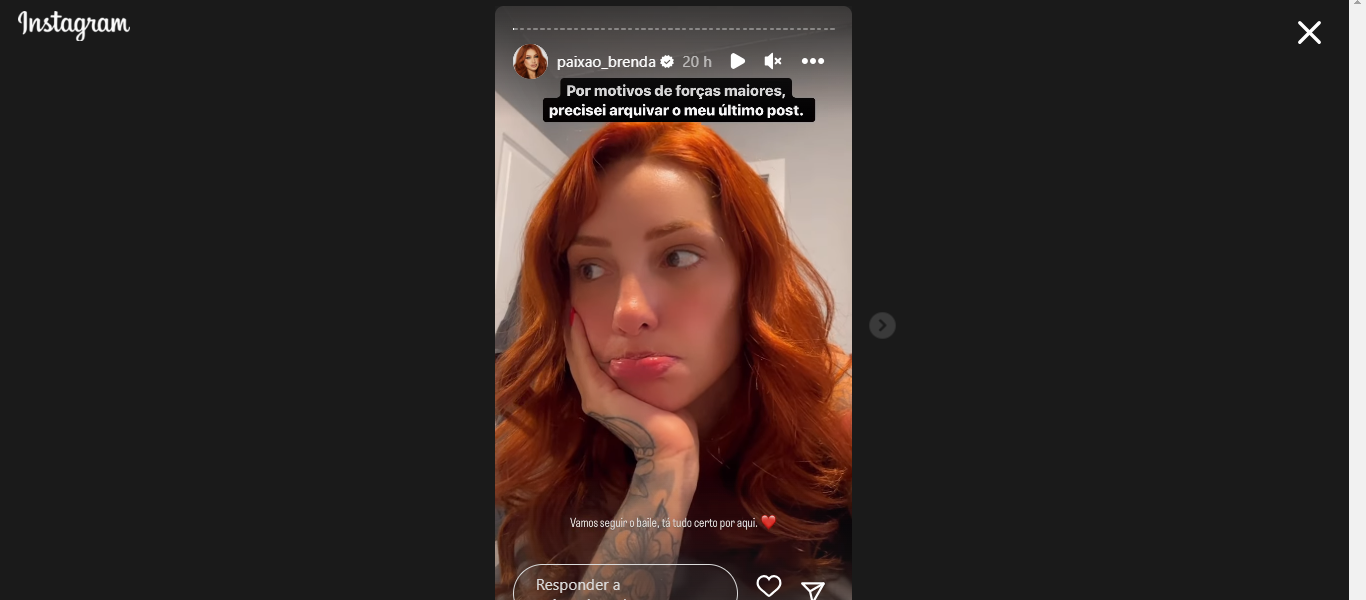Unmute the story audio

click(772, 61)
